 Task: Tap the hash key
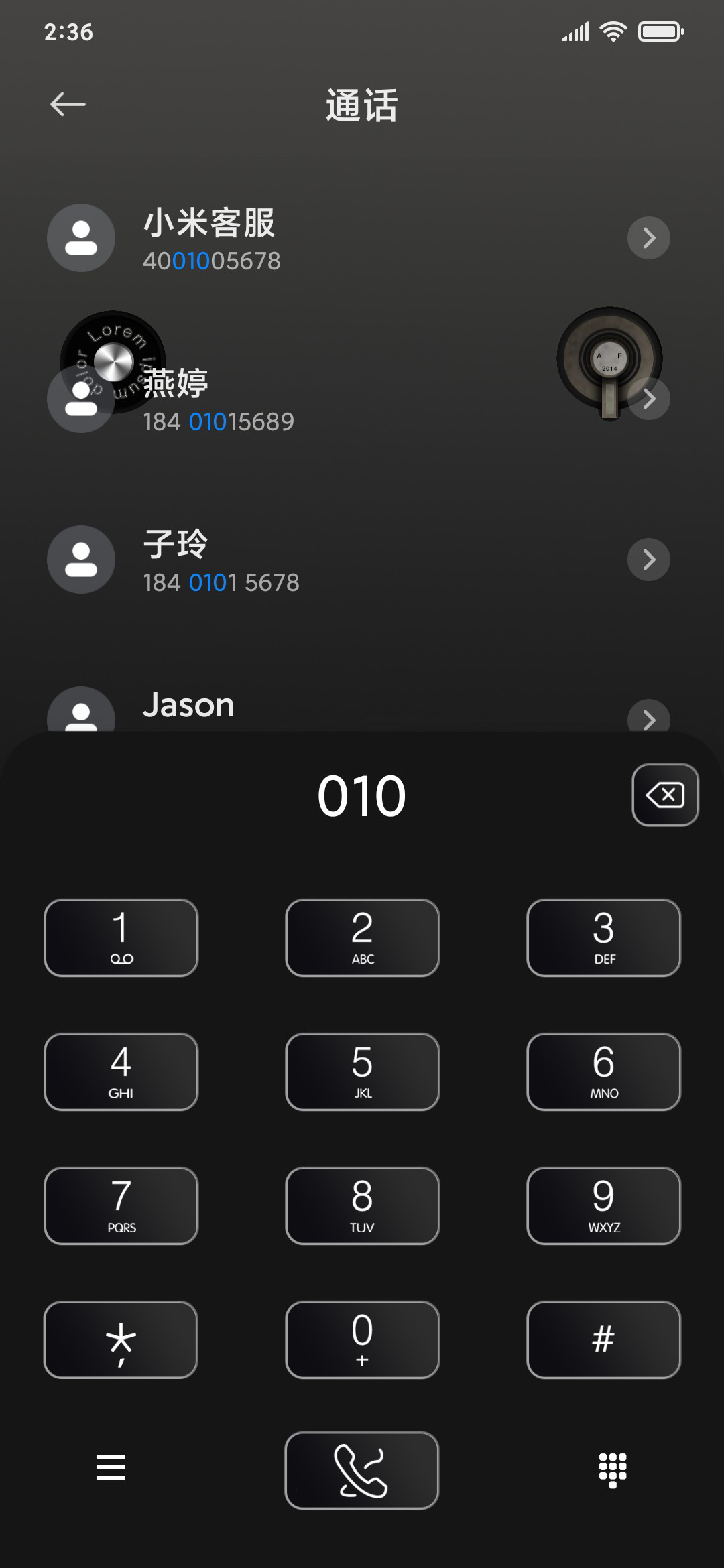coord(603,1340)
